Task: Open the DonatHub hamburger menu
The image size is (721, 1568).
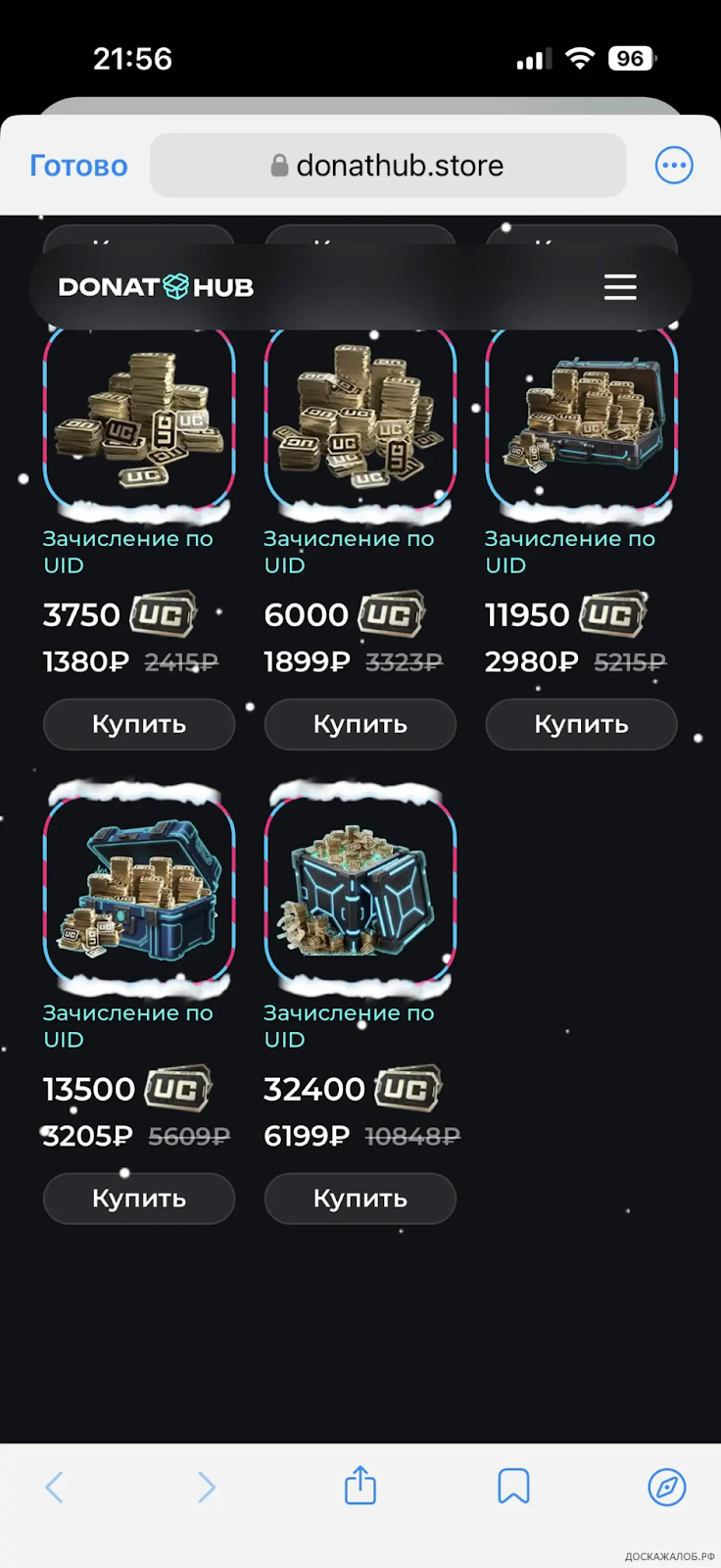Action: pos(619,287)
